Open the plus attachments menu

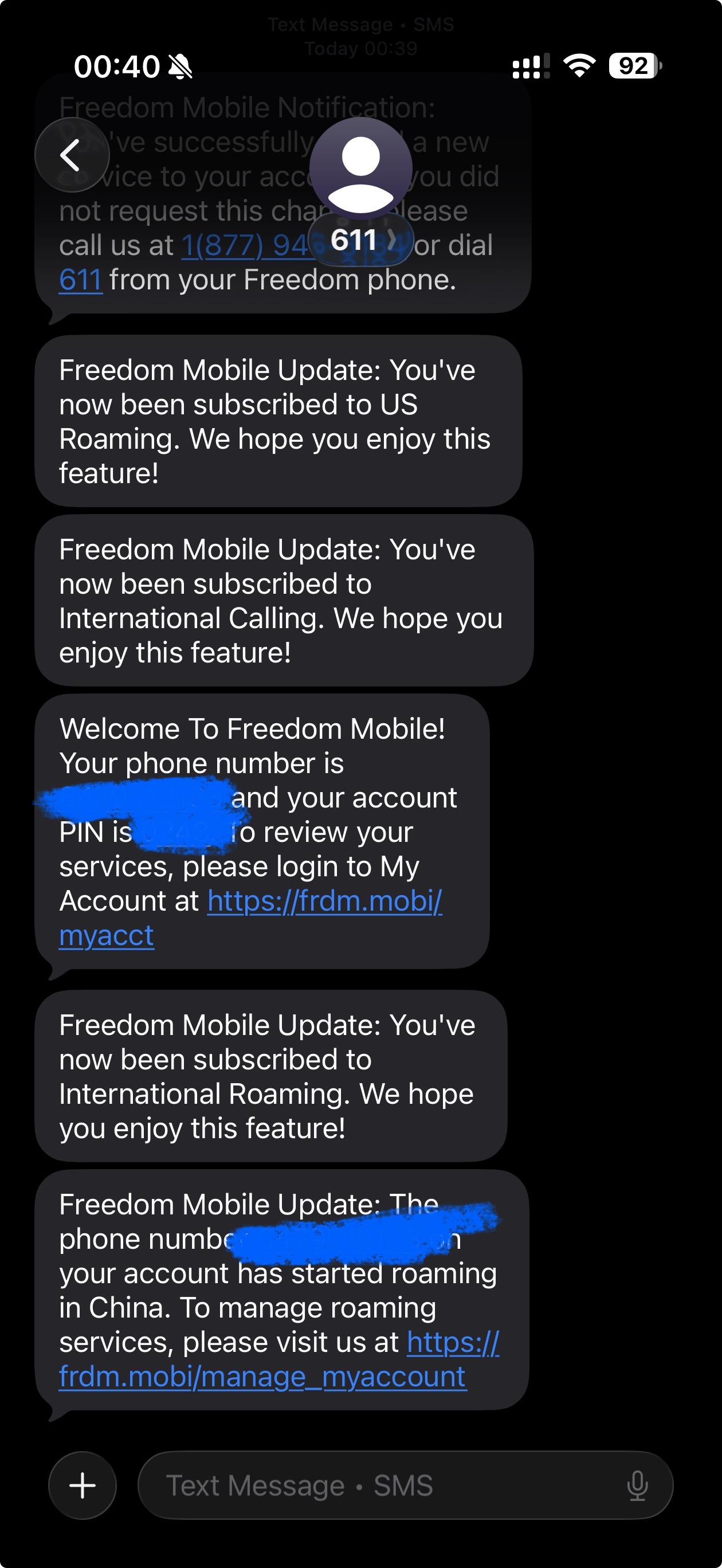(82, 1485)
